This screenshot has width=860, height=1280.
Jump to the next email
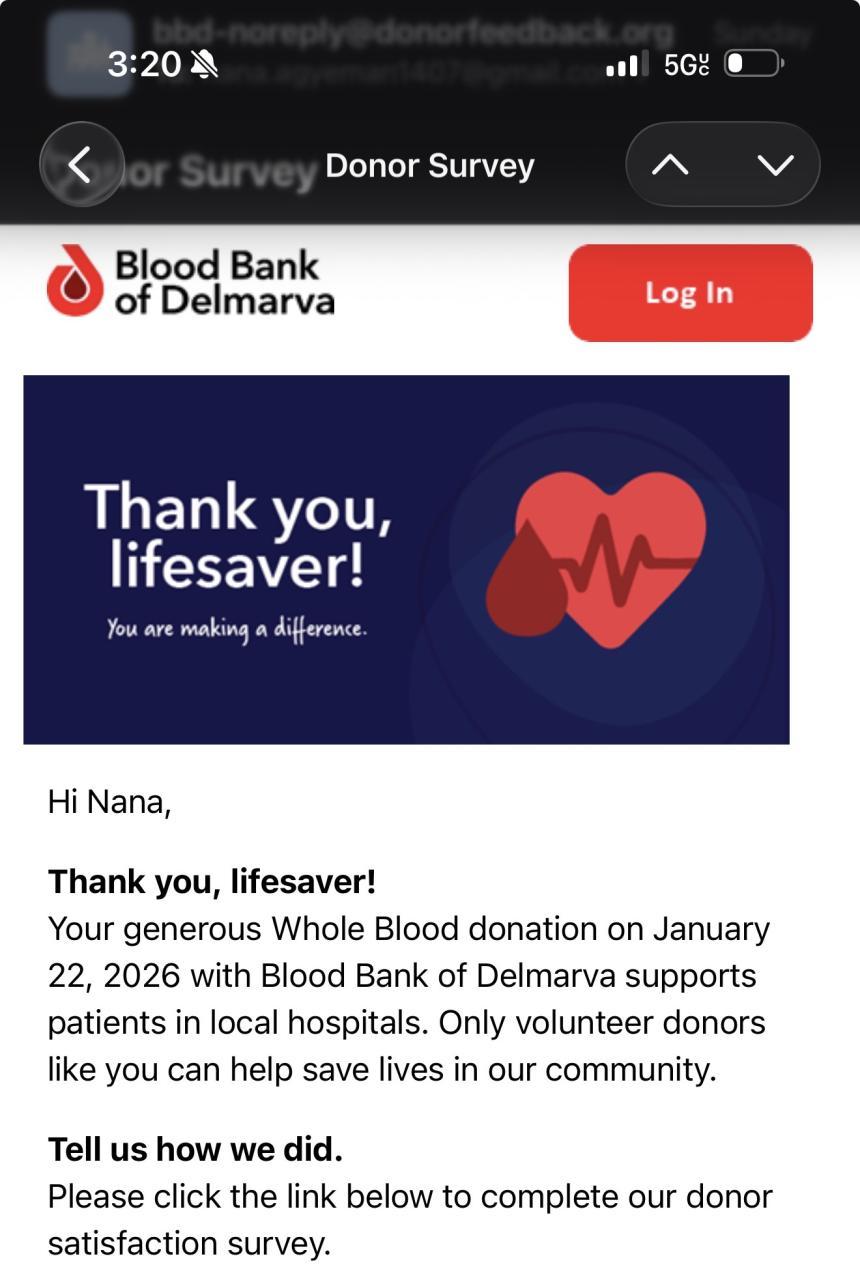point(775,165)
